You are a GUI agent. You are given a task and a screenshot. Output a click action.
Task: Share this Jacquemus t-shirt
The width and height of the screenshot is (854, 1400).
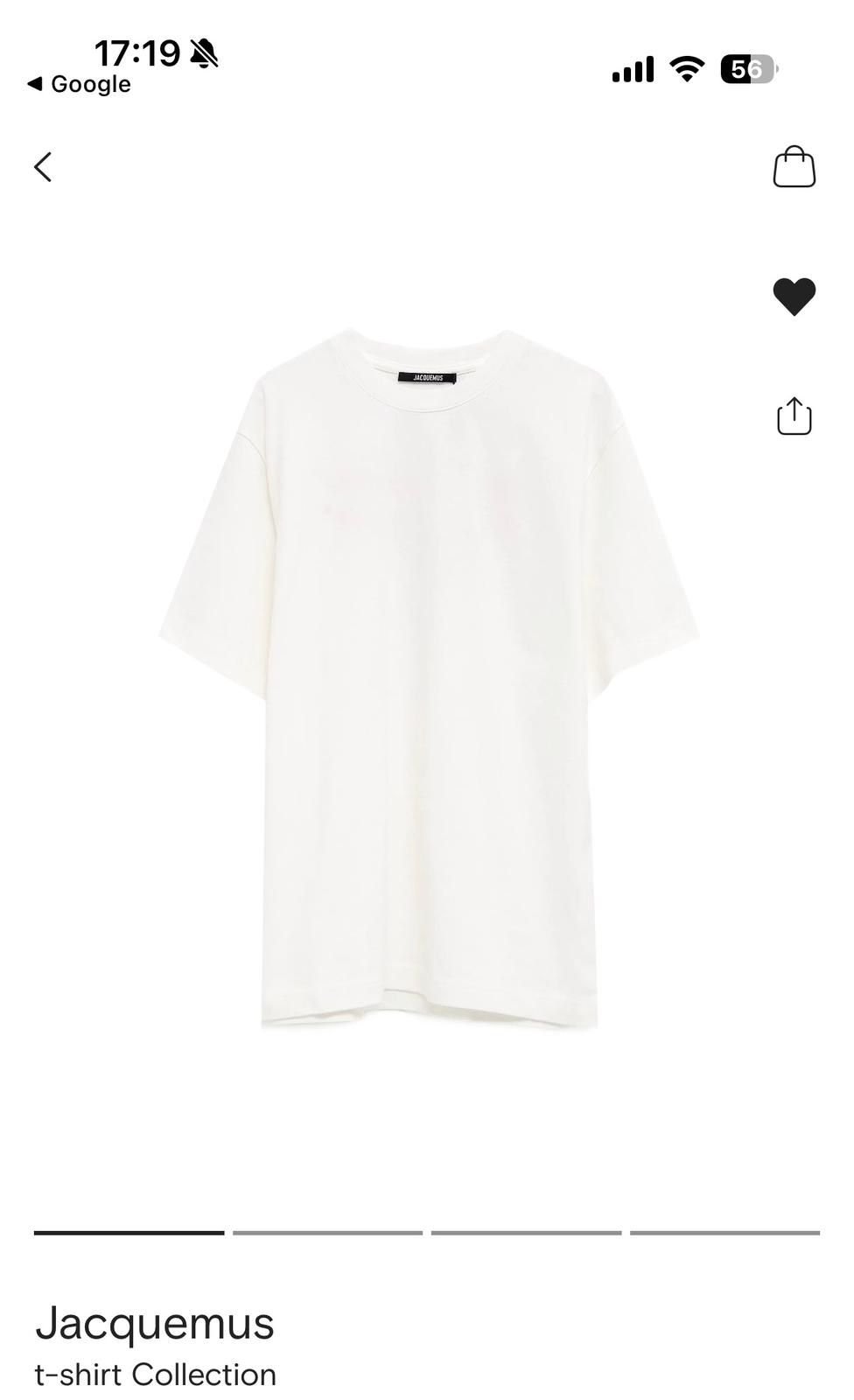click(794, 416)
